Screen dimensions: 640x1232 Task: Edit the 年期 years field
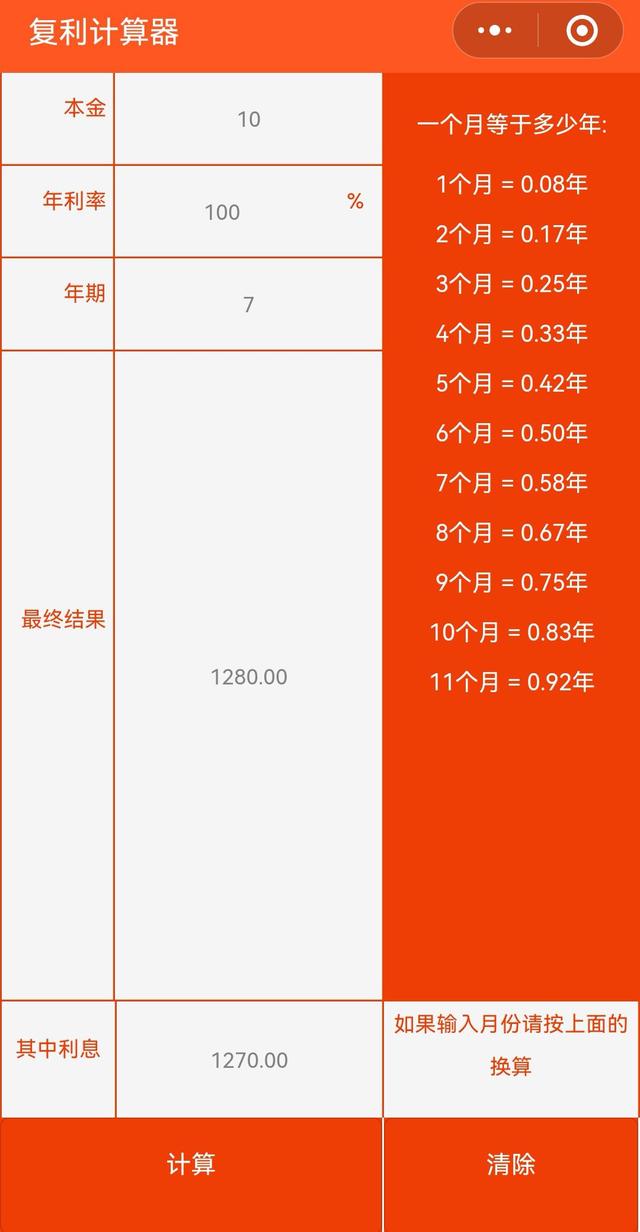click(248, 304)
